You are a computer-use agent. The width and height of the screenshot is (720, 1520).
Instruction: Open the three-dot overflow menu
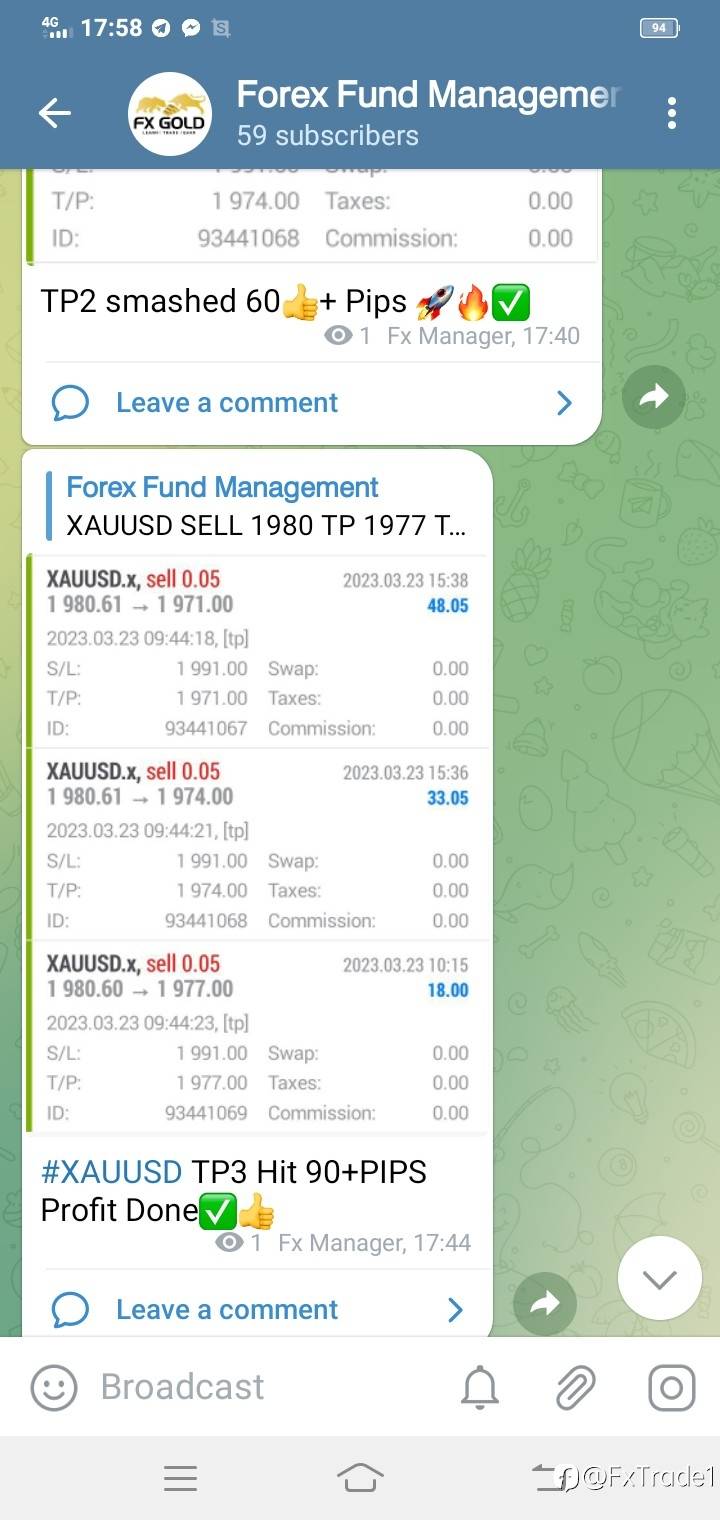click(x=672, y=113)
